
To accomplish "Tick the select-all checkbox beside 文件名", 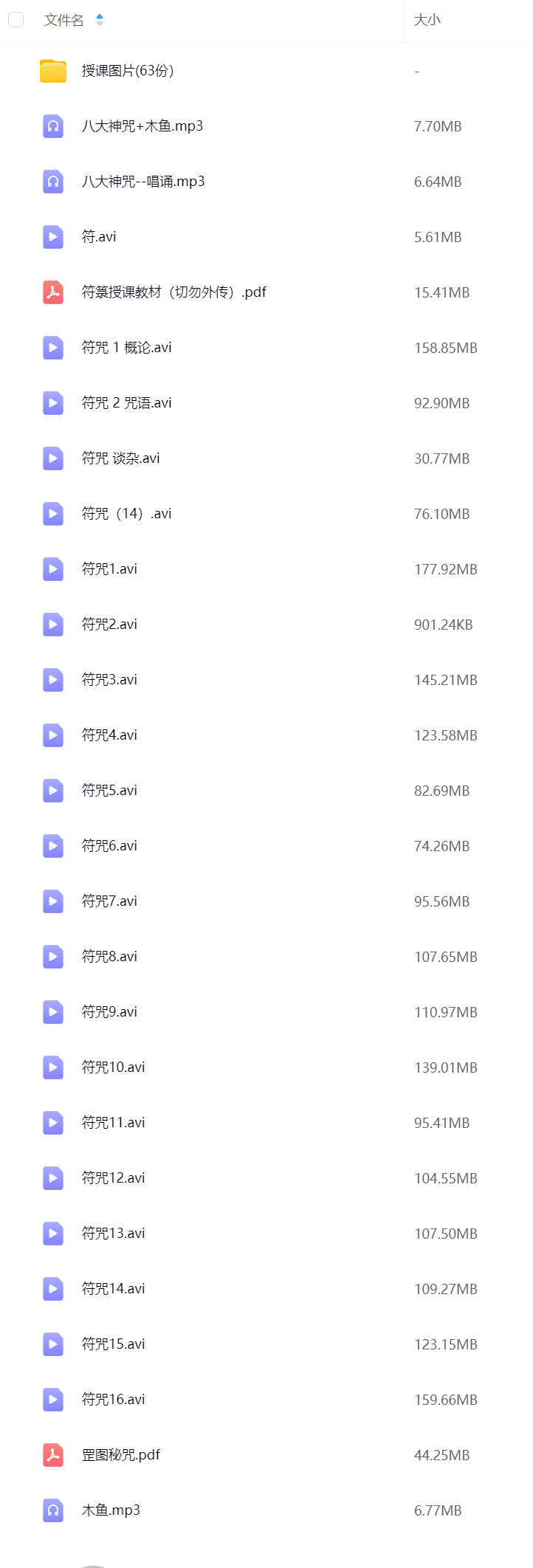I will click(x=16, y=20).
